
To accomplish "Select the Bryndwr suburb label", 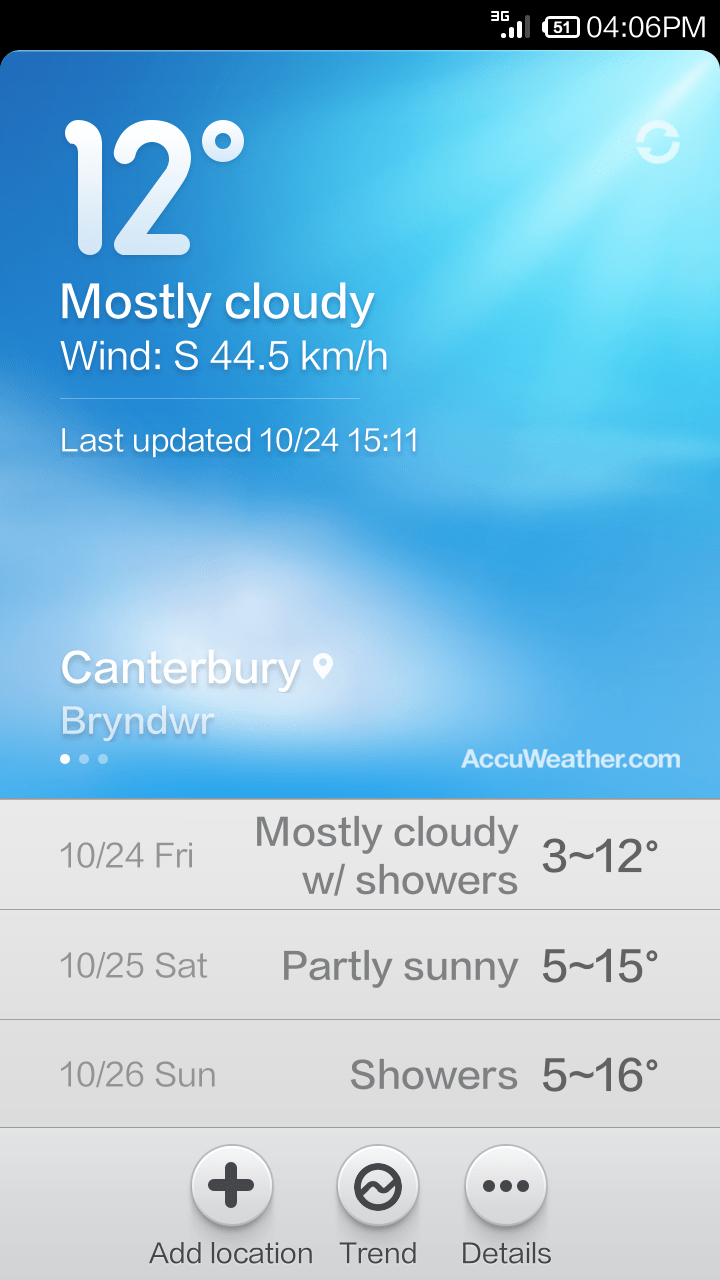I will pos(137,719).
